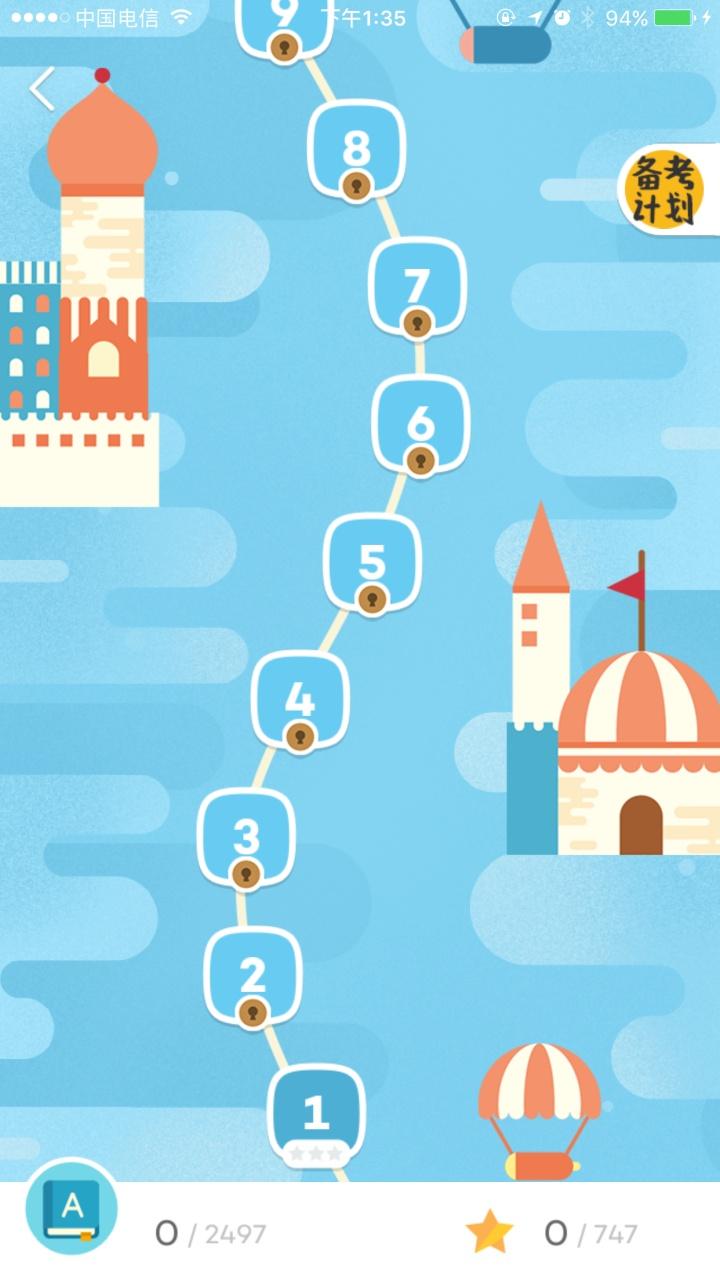Select locked level 9

tap(285, 22)
